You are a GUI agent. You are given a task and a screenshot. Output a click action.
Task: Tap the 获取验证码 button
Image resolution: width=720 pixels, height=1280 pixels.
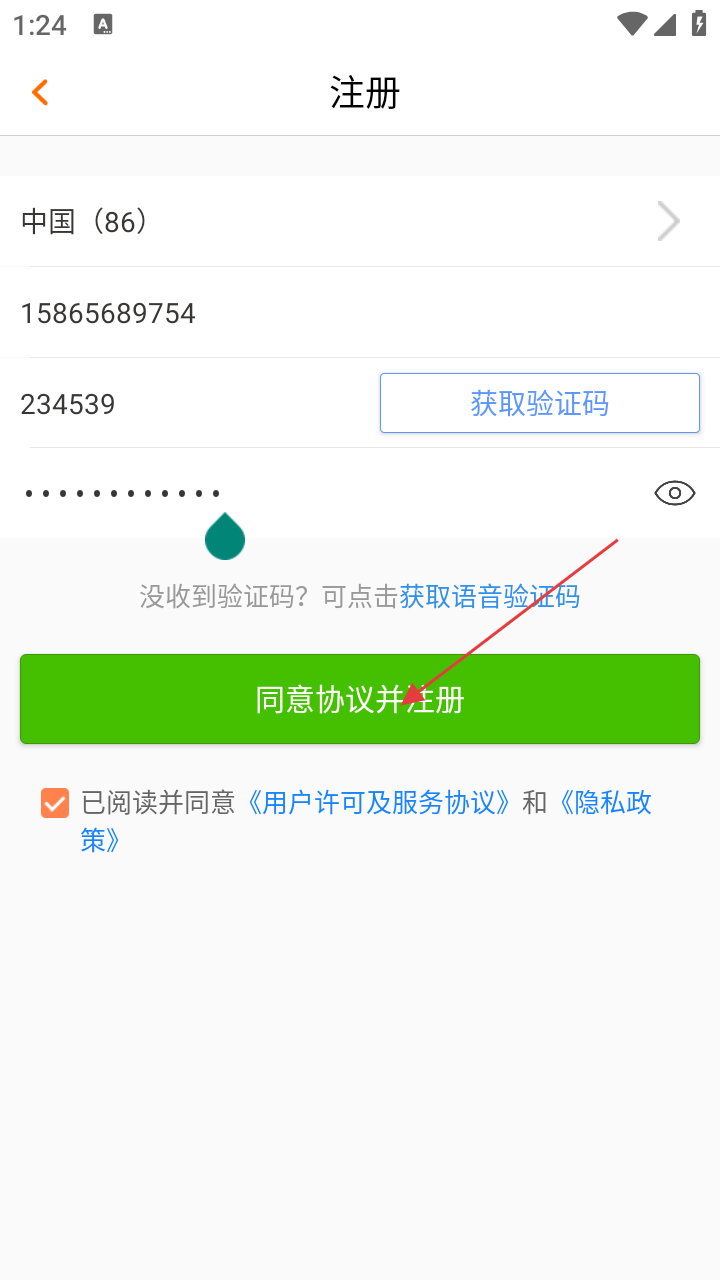[539, 404]
